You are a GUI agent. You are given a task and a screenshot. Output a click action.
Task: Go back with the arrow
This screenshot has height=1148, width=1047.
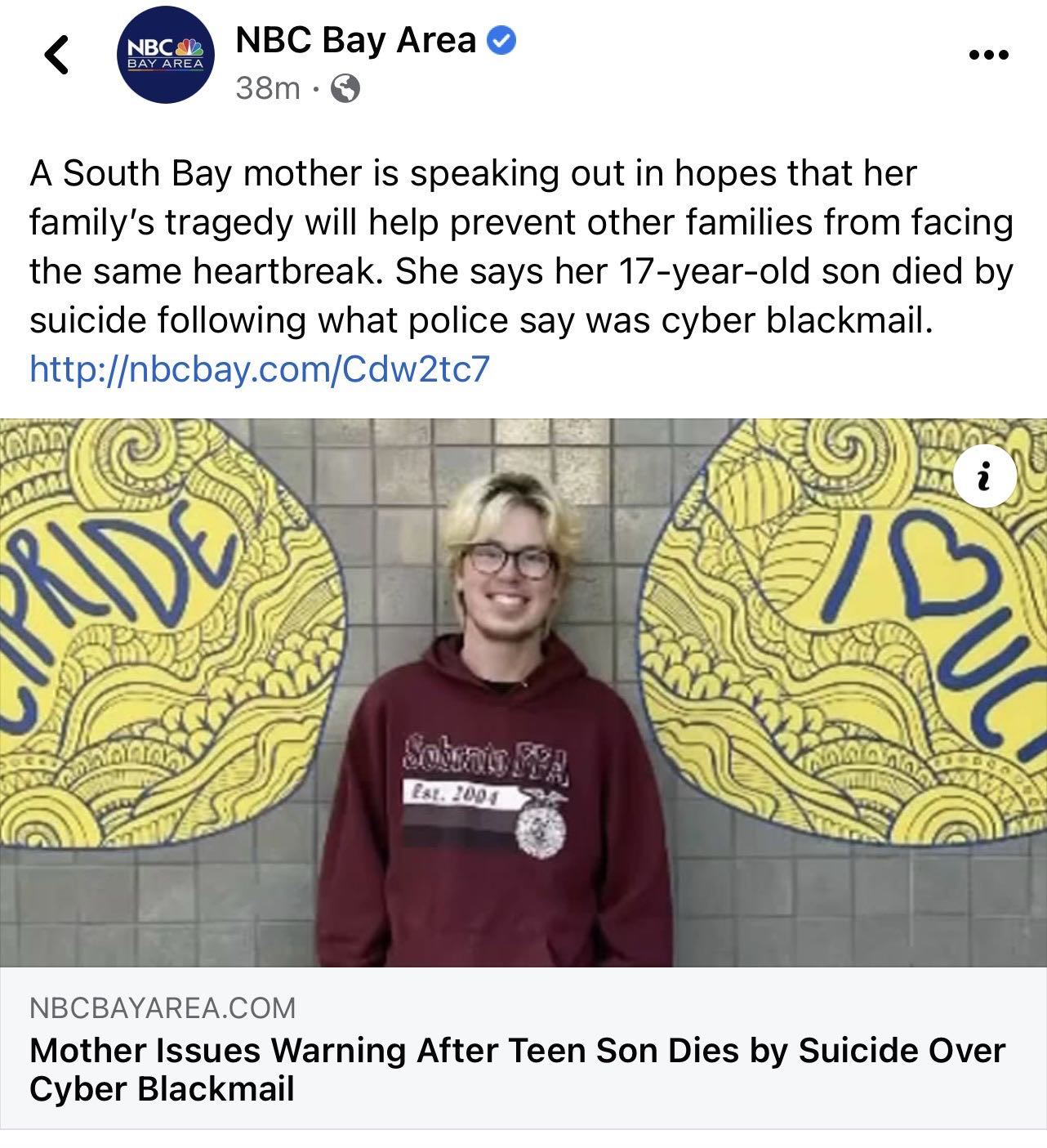pos(56,56)
